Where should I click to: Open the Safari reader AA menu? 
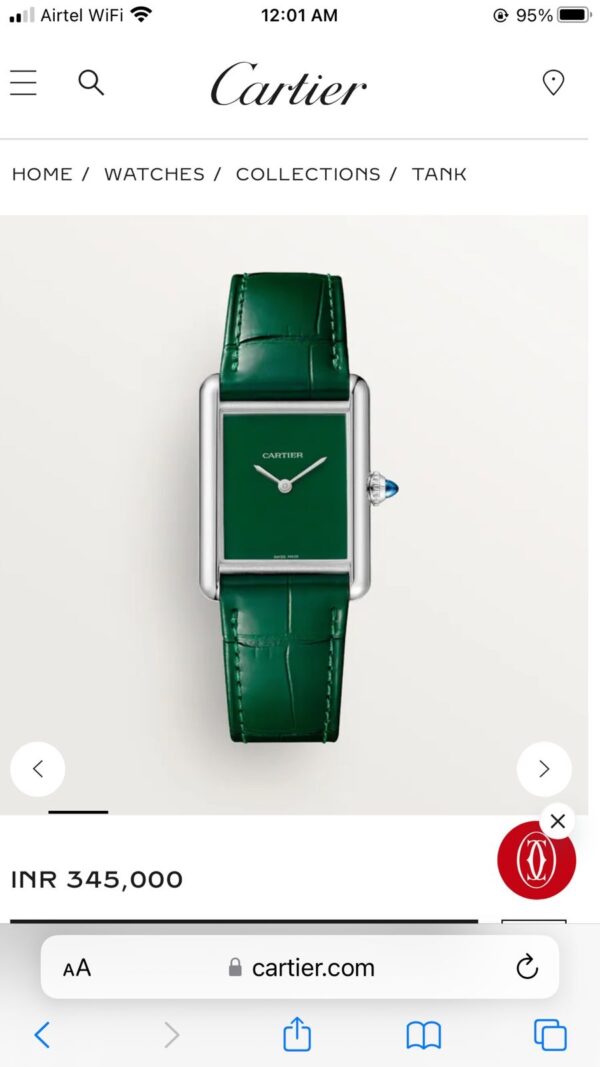[77, 968]
